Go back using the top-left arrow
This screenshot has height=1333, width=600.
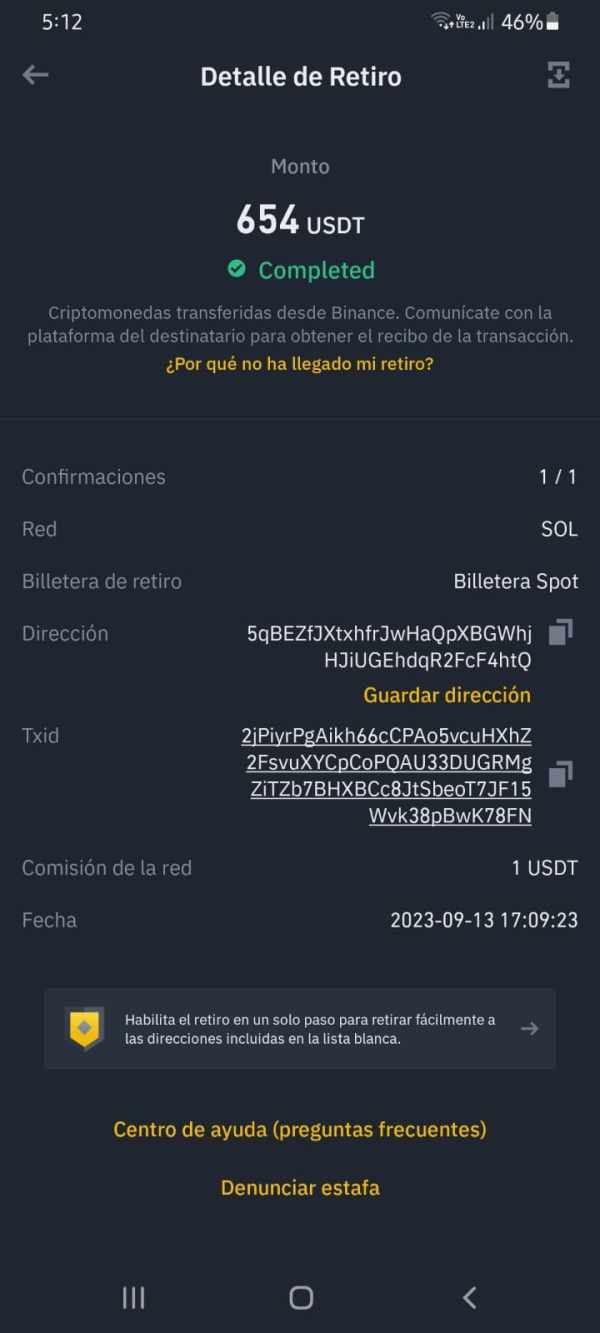pos(36,75)
